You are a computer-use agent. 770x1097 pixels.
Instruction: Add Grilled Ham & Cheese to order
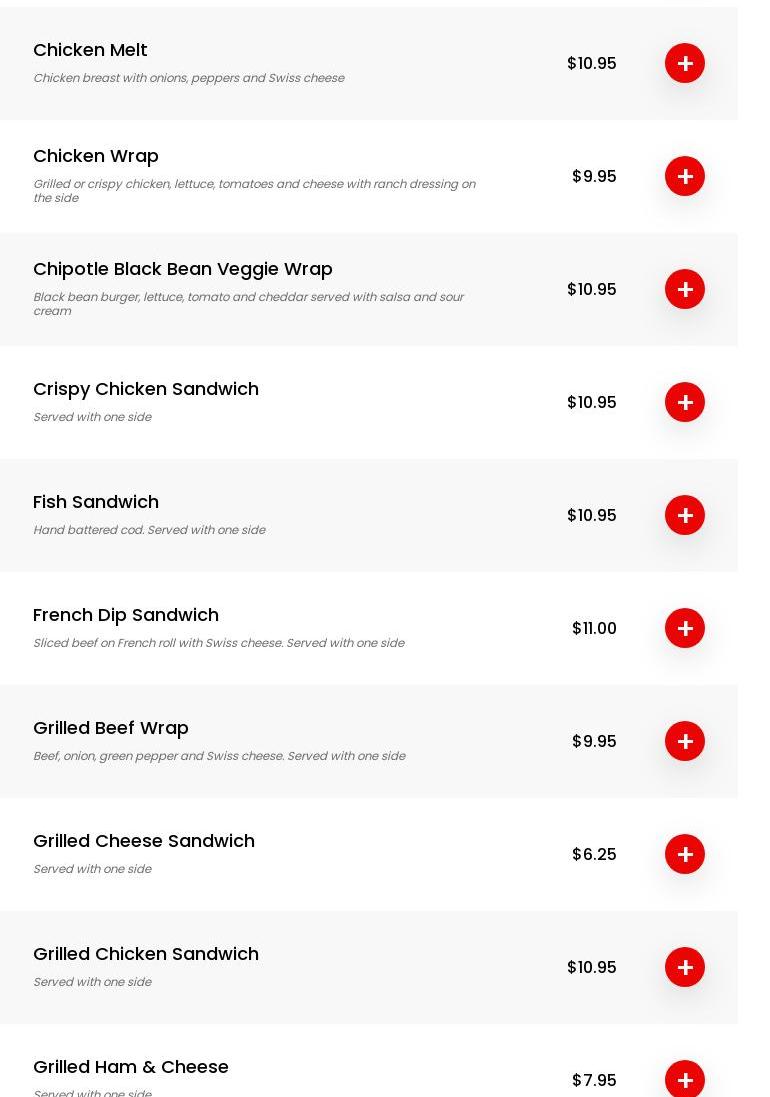pos(685,1079)
